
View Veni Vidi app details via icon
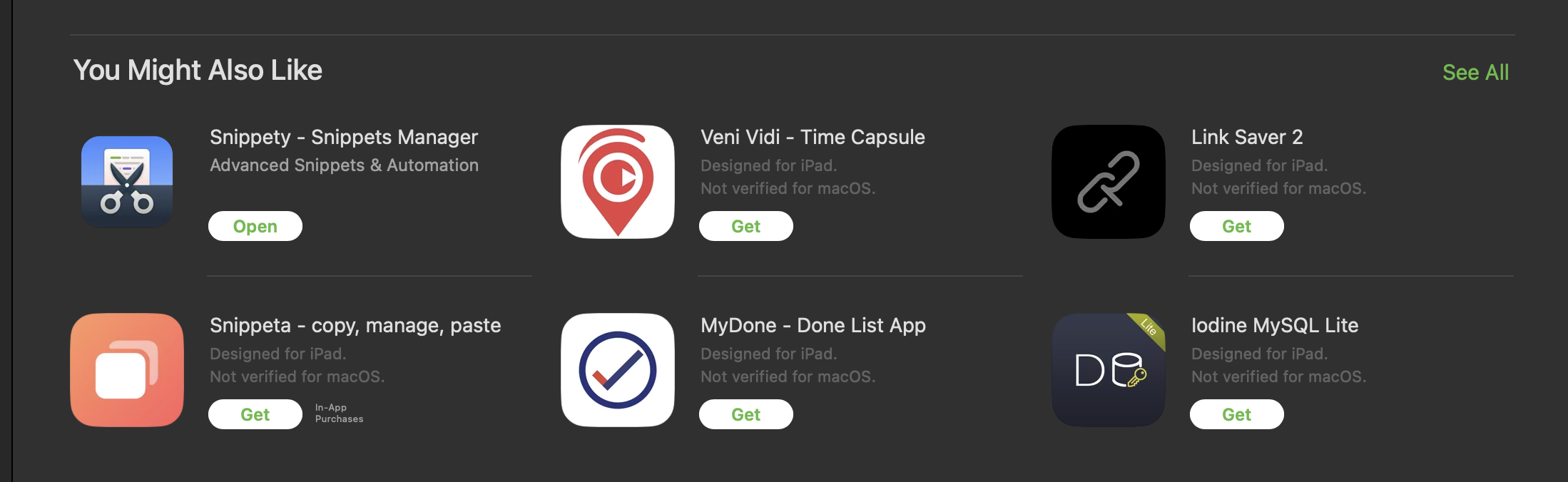coord(618,182)
